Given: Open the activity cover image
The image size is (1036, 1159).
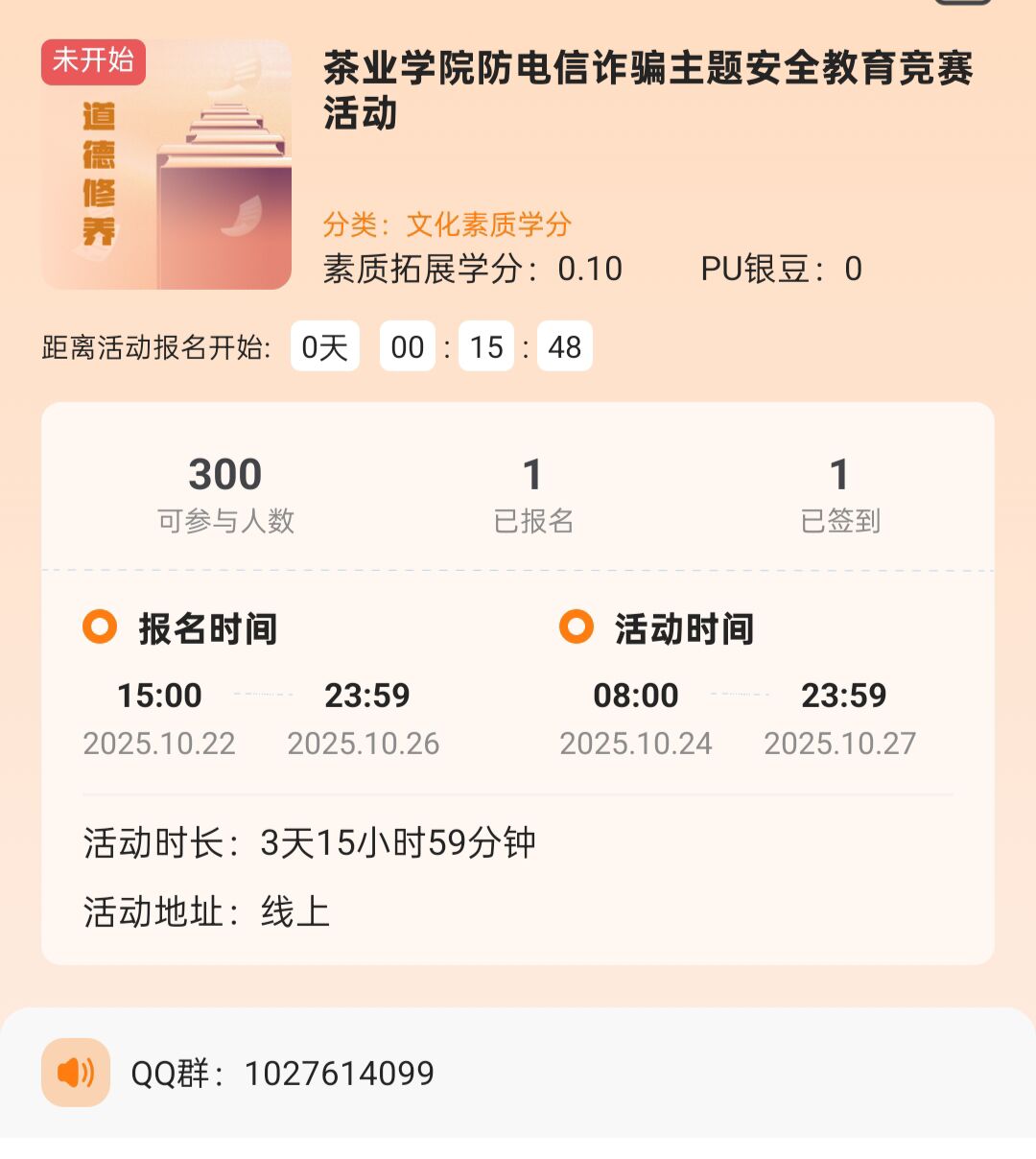Looking at the screenshot, I should [166, 165].
